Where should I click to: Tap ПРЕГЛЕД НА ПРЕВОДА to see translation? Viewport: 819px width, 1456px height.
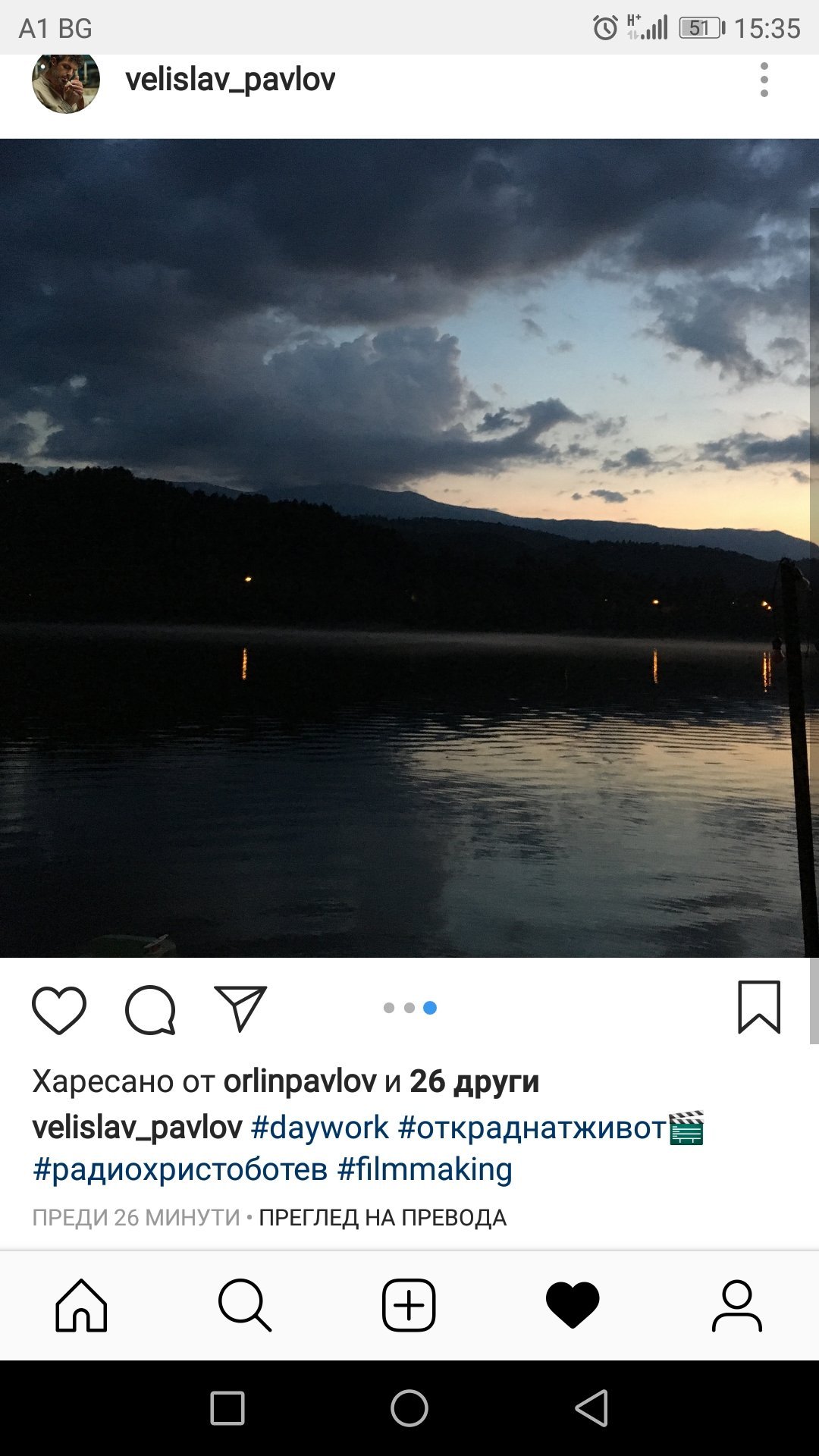coord(382,1218)
